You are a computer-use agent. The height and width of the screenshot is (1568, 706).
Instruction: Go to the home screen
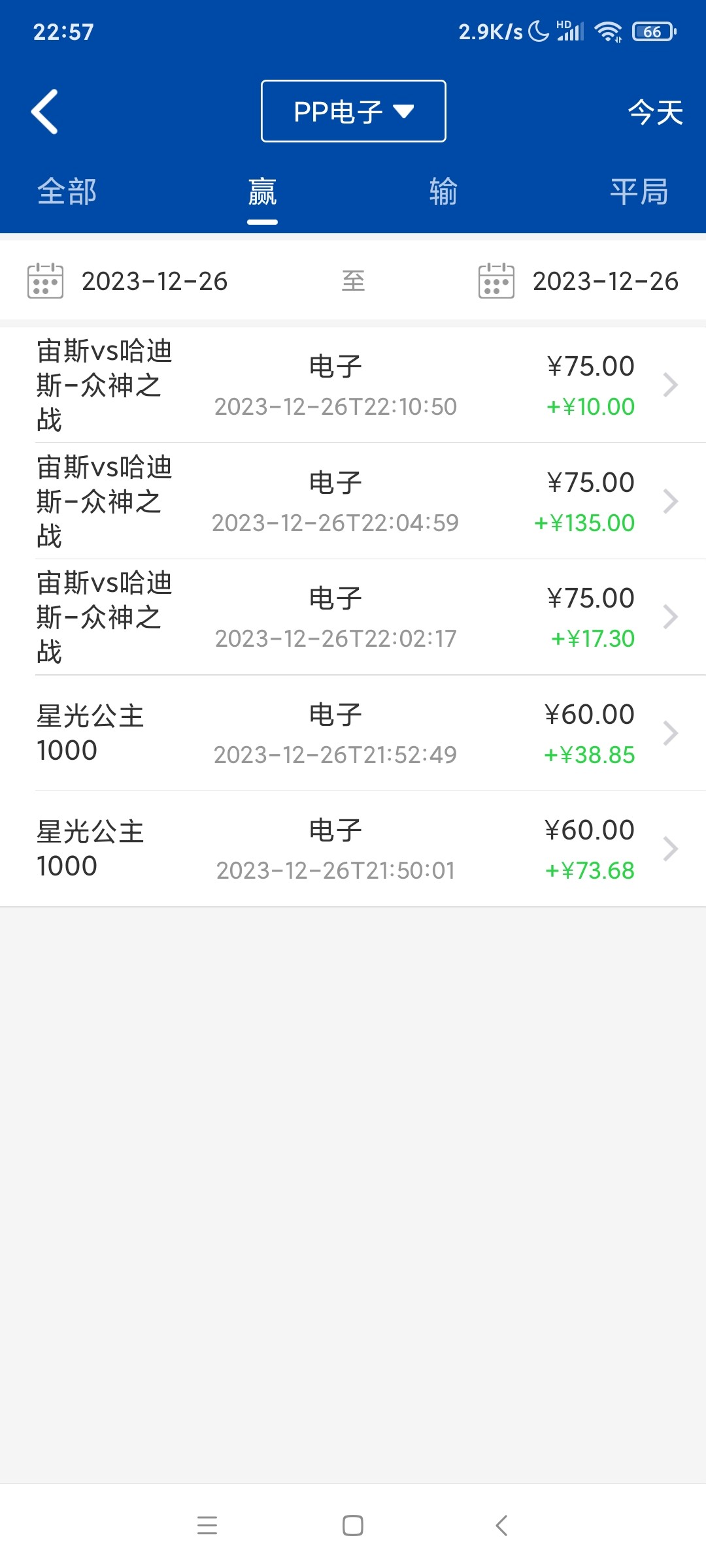click(x=353, y=1526)
